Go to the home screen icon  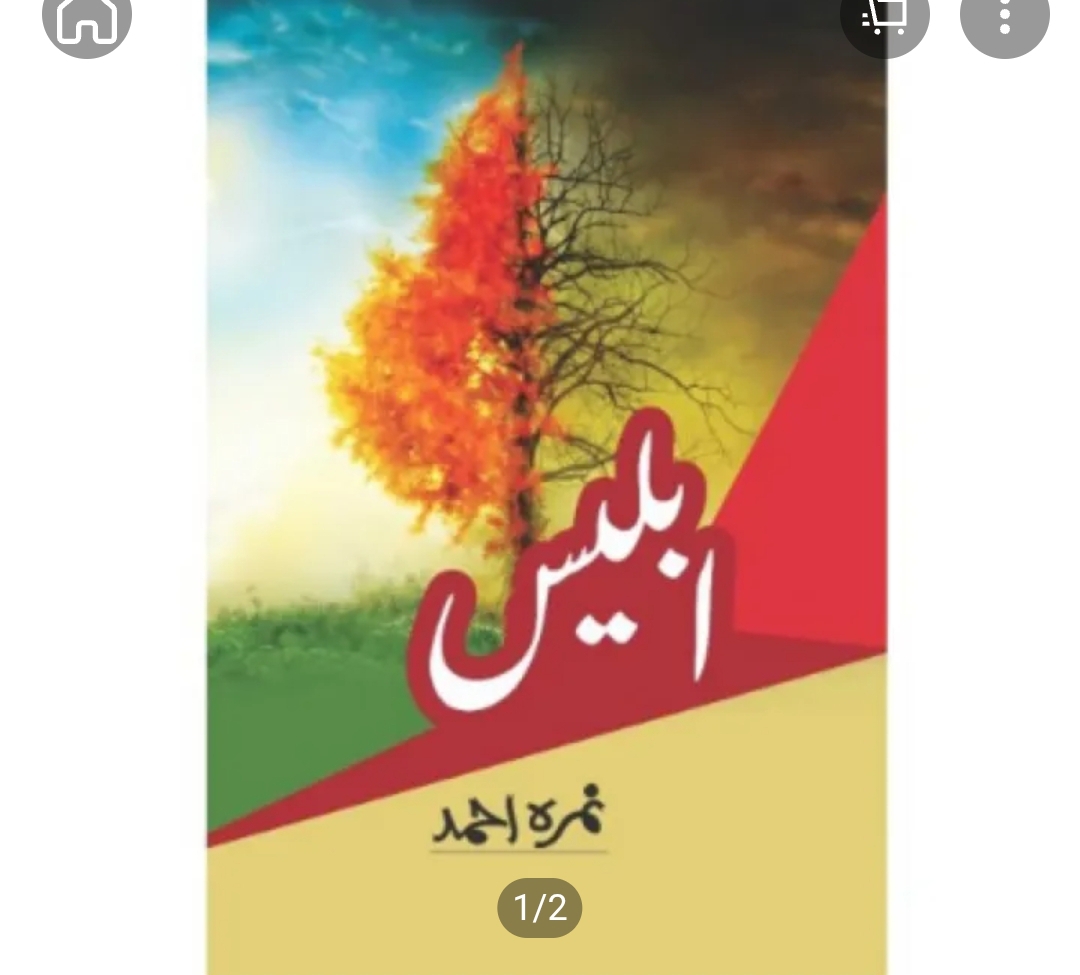(x=87, y=18)
